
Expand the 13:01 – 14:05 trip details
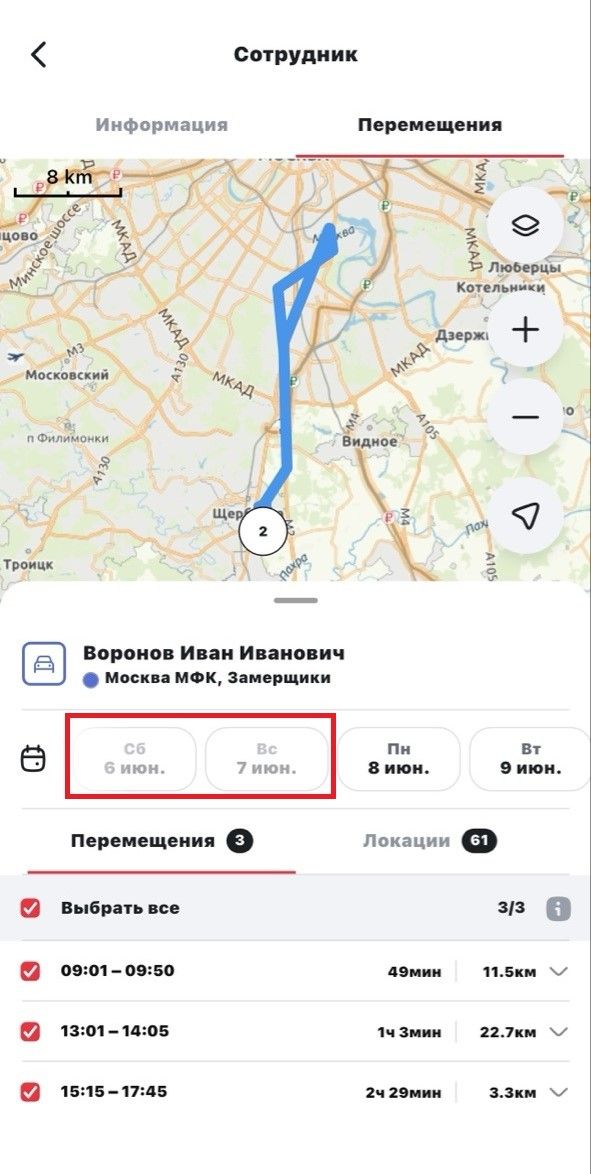coord(558,1032)
